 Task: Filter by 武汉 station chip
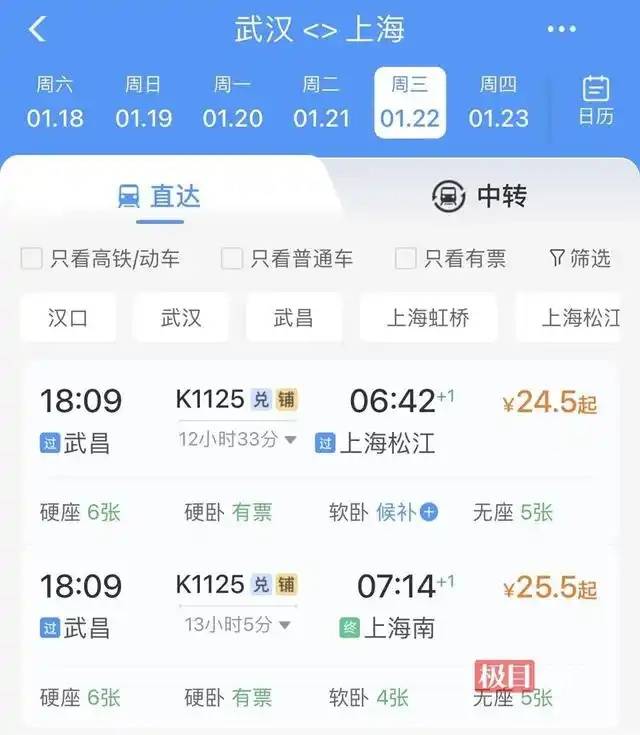(x=181, y=318)
